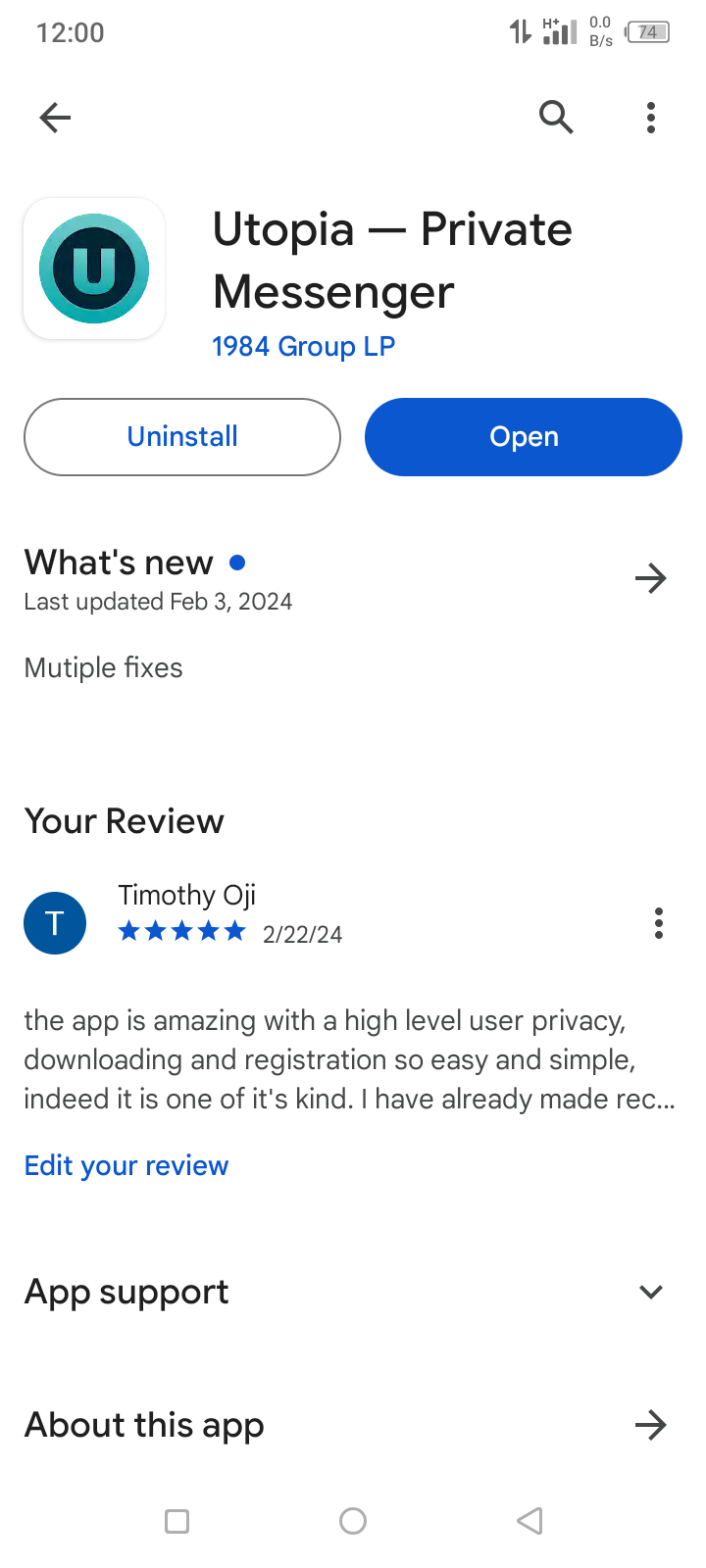
Task: Open the What's new arrow
Action: pos(650,578)
